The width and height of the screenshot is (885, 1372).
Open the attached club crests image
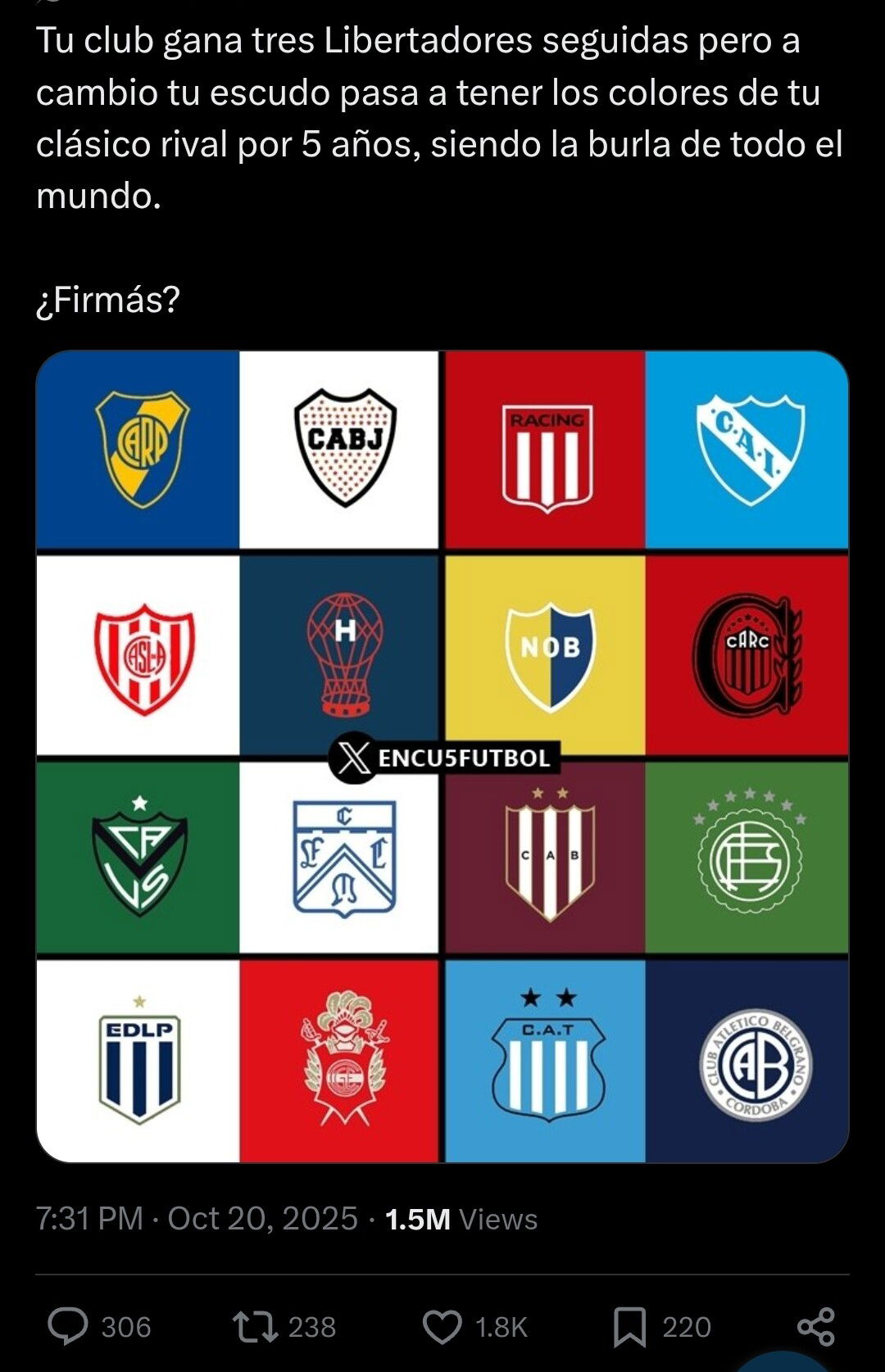442,756
